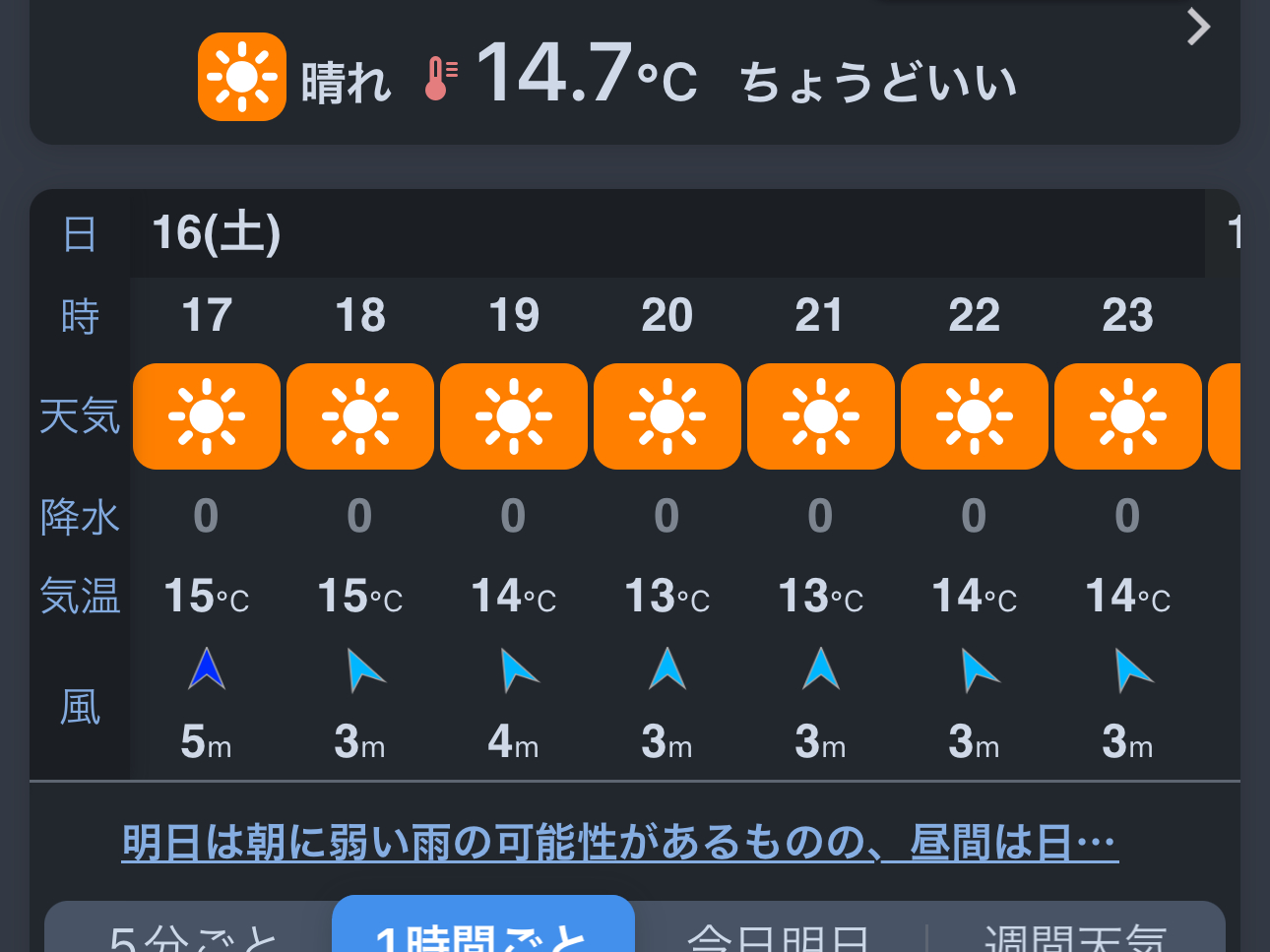Open current weather details via chevron
Image resolution: width=1270 pixels, height=952 pixels.
1197,28
